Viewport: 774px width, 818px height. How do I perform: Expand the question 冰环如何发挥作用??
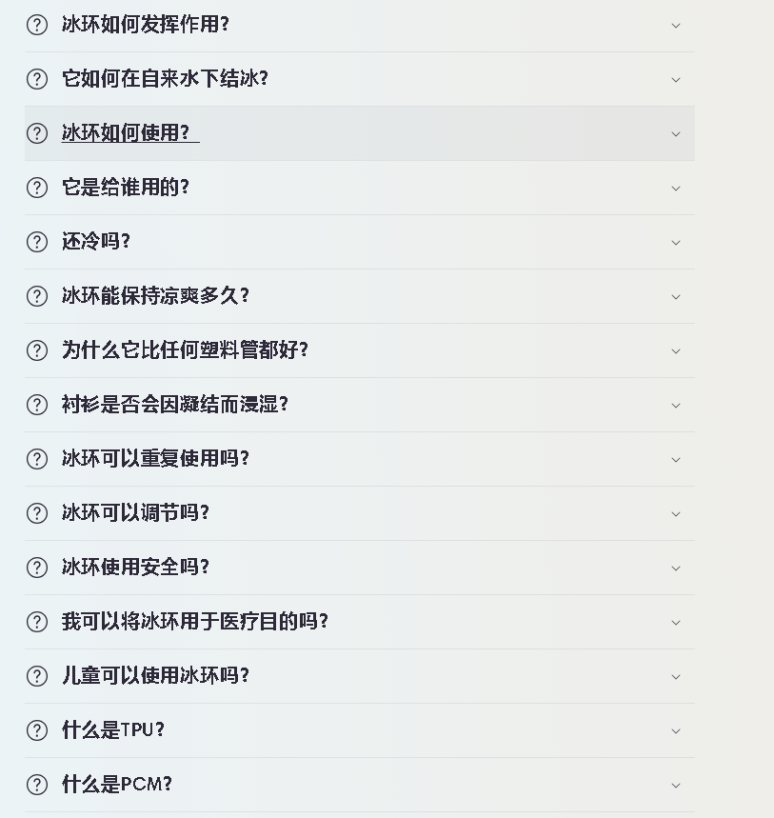pos(145,25)
